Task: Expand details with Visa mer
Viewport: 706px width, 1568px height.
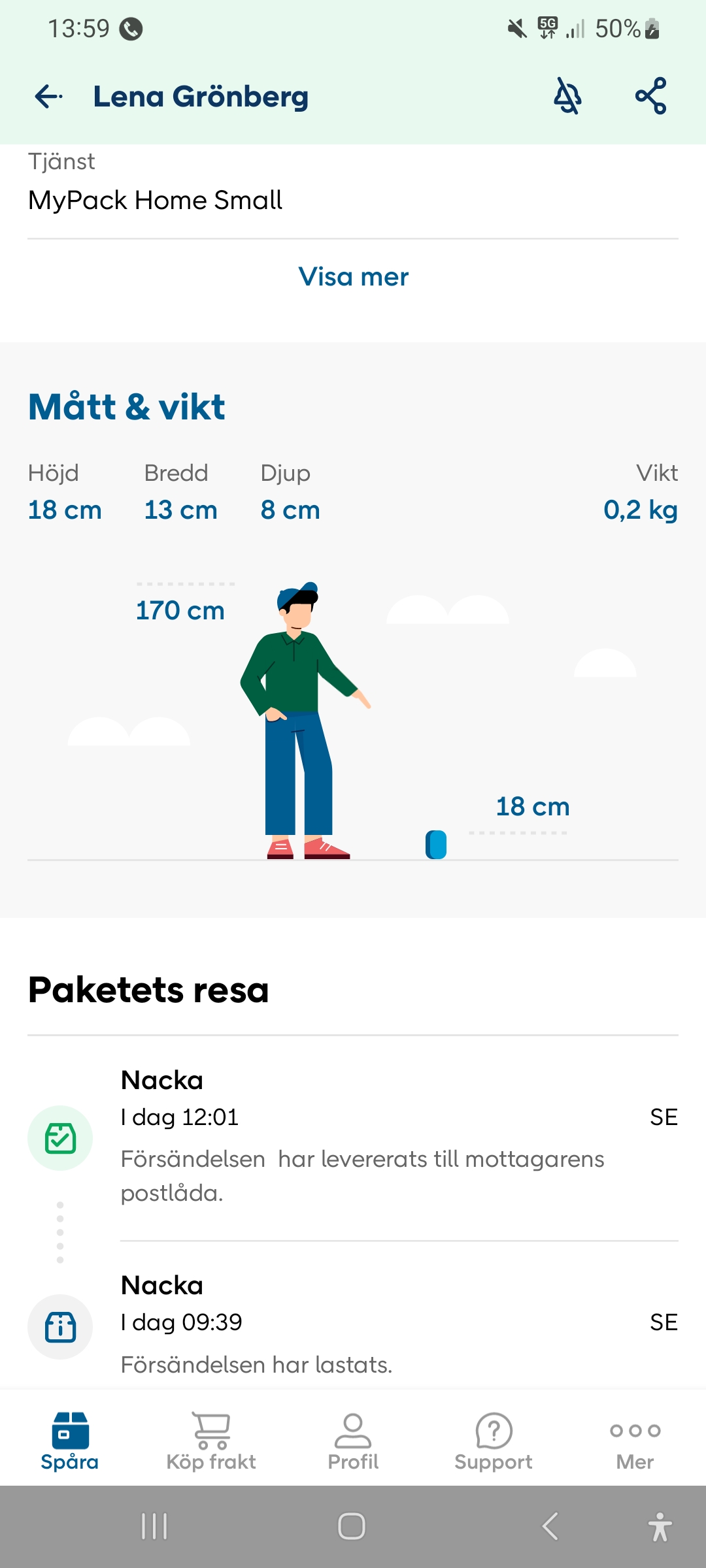Action: 353,277
